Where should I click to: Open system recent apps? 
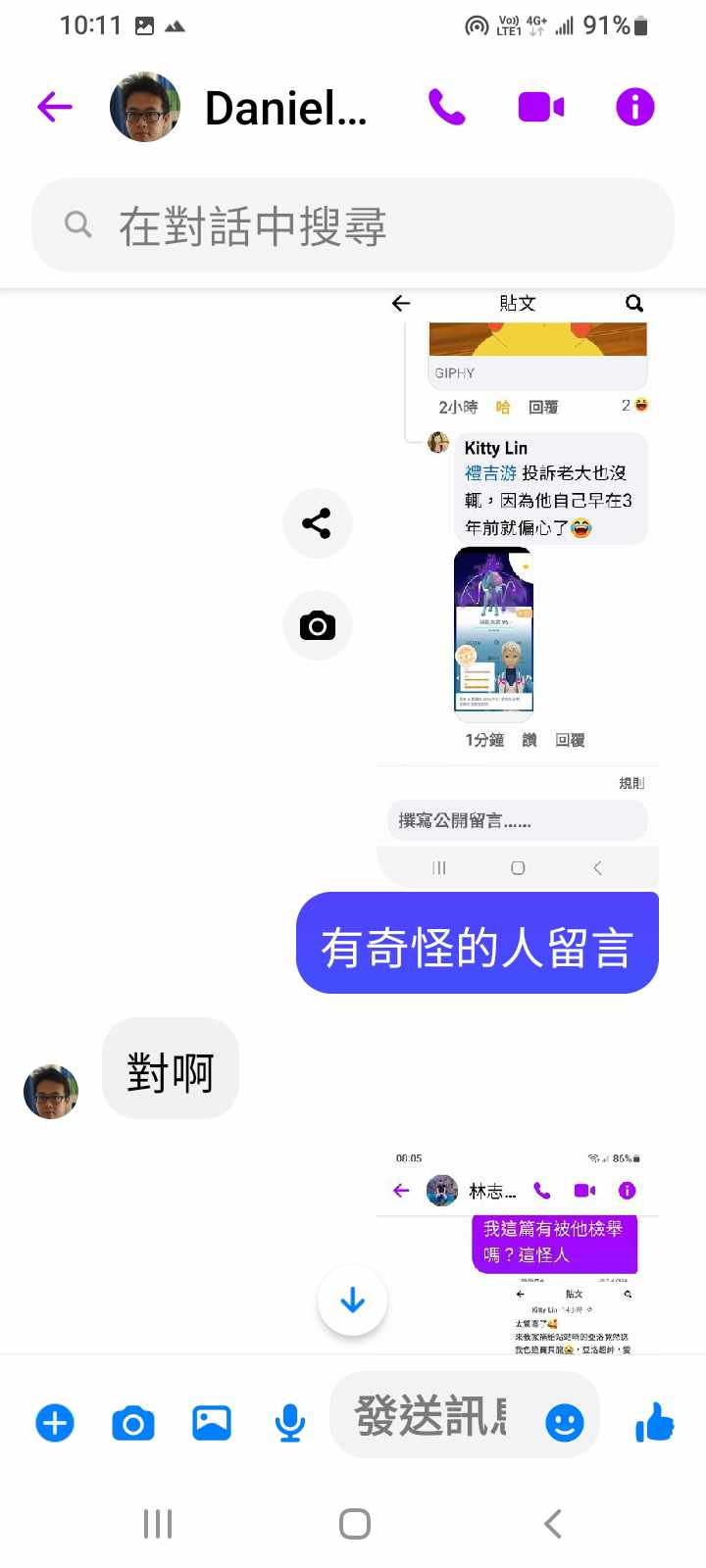[158, 1524]
